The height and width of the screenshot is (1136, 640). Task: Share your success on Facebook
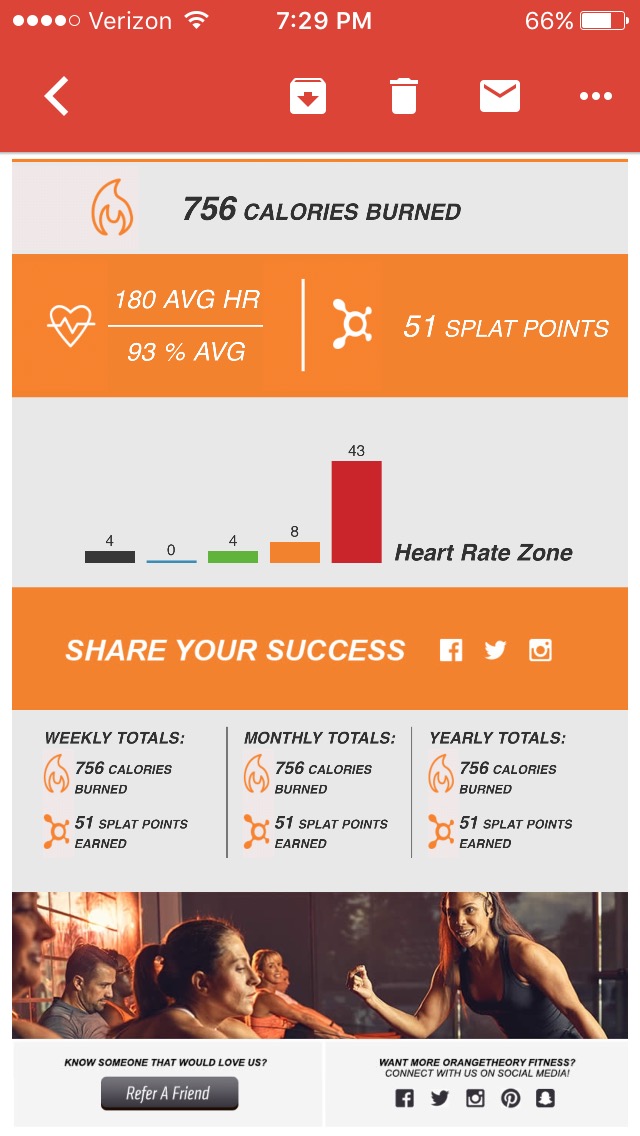coord(451,650)
